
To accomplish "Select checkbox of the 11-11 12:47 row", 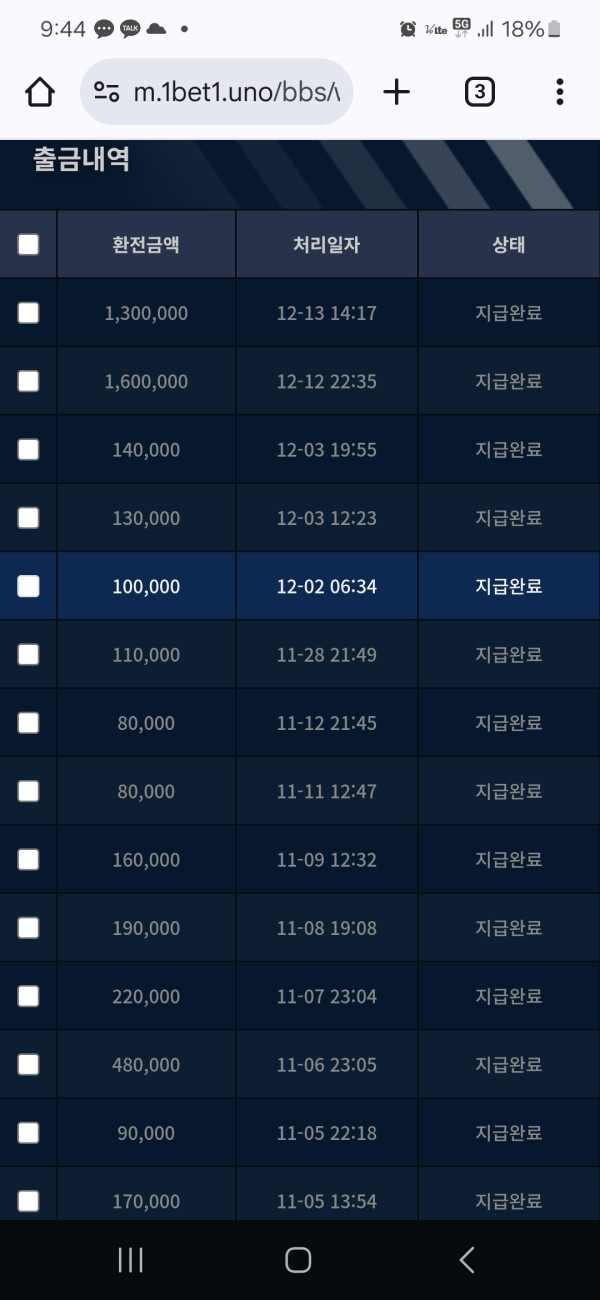I will [28, 791].
